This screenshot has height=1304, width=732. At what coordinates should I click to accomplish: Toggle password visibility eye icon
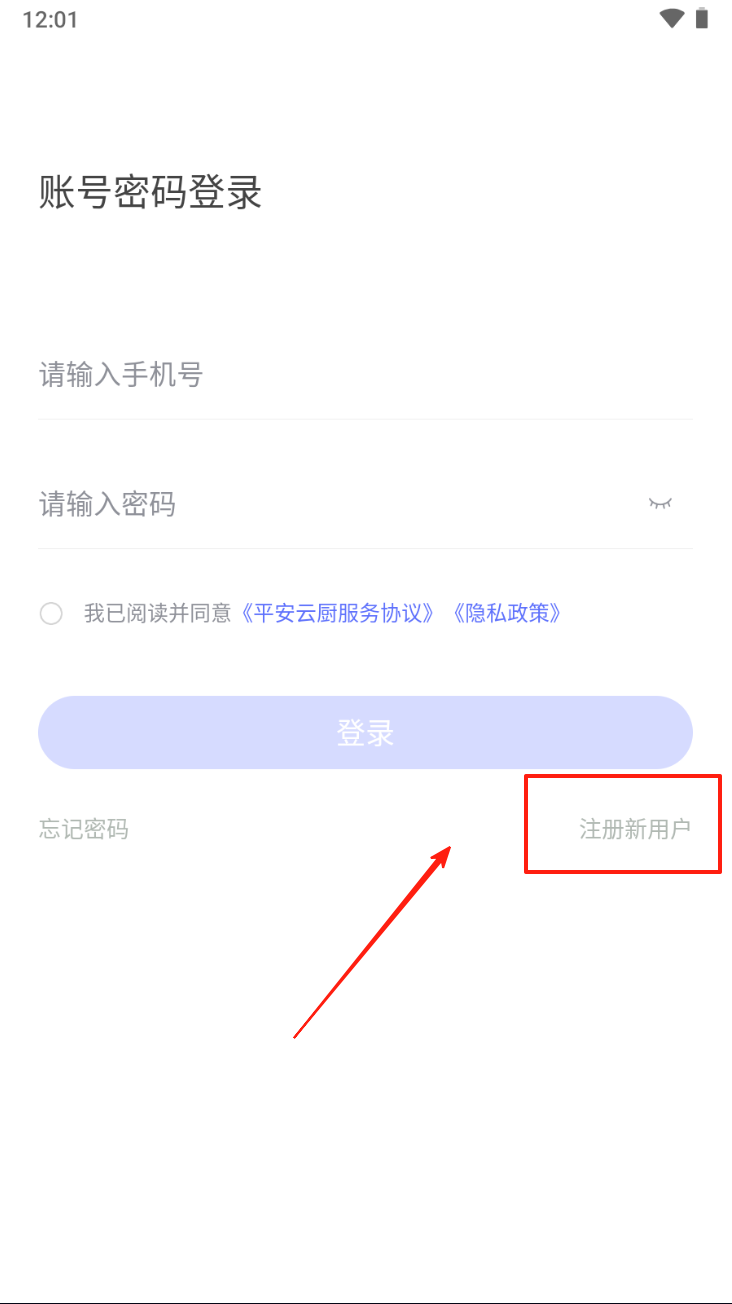point(660,504)
